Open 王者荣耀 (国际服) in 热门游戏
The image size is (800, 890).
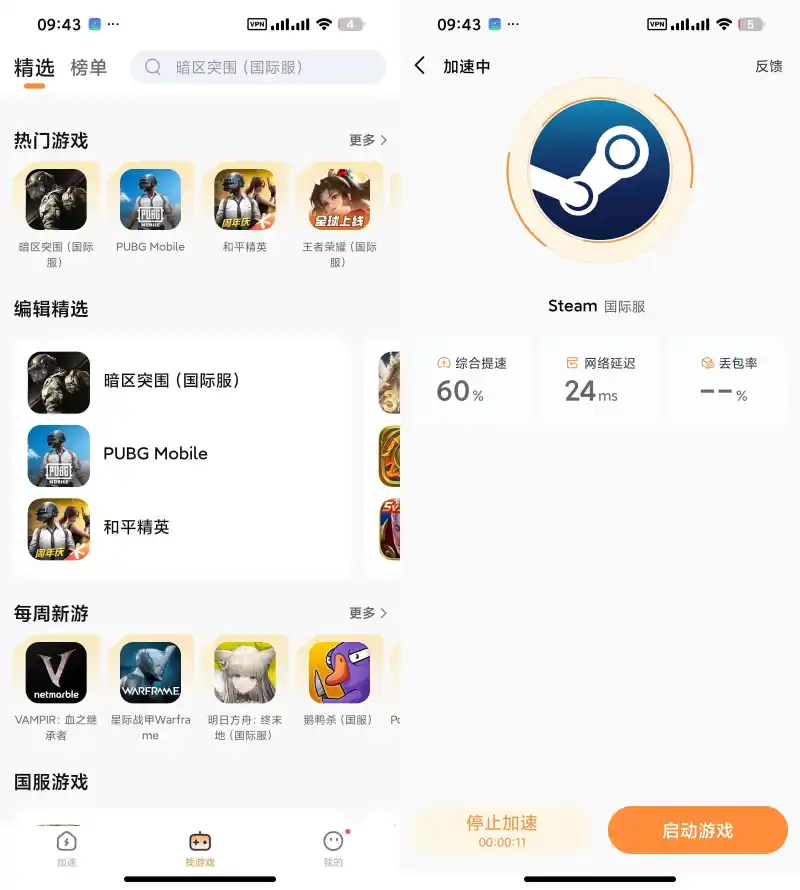[x=339, y=200]
